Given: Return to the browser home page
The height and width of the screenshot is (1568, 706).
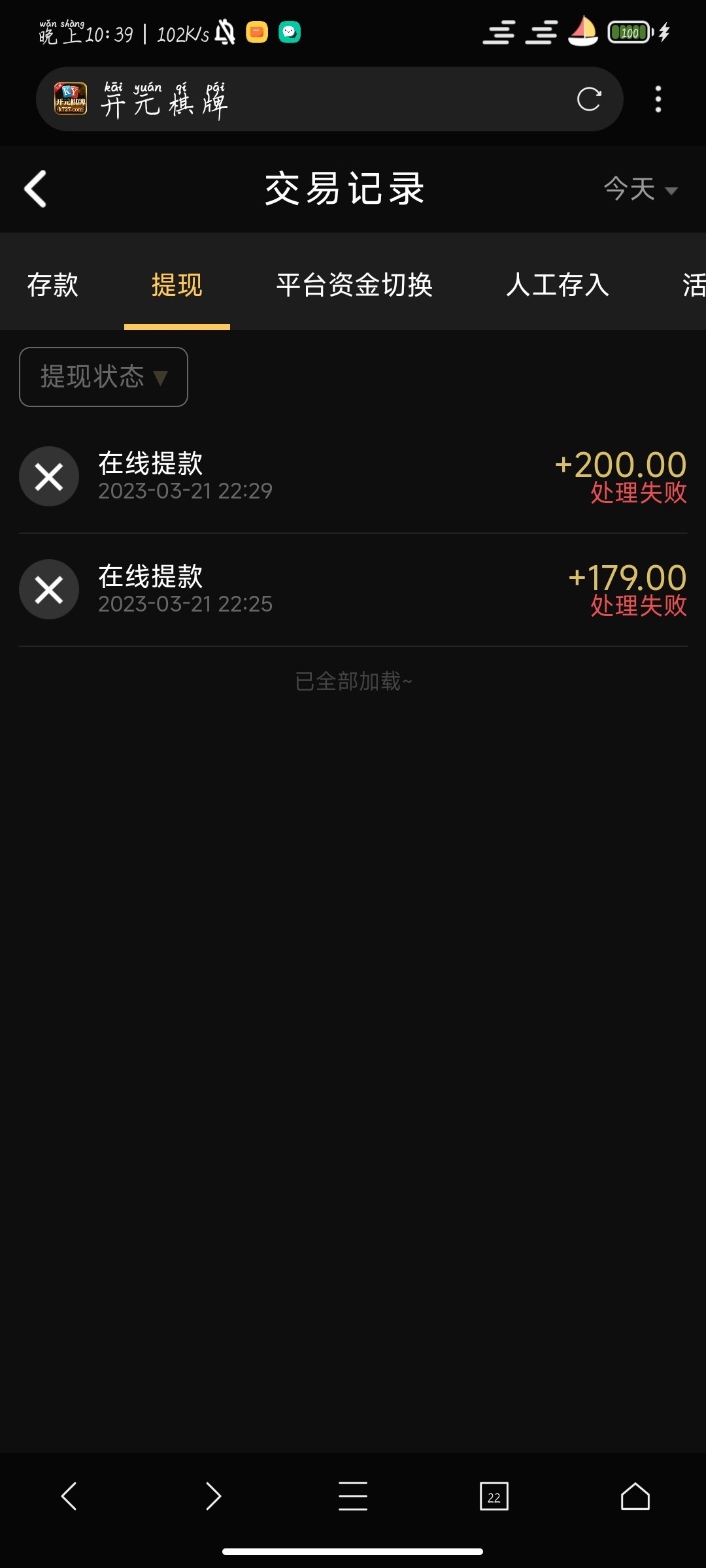Looking at the screenshot, I should point(635,1495).
